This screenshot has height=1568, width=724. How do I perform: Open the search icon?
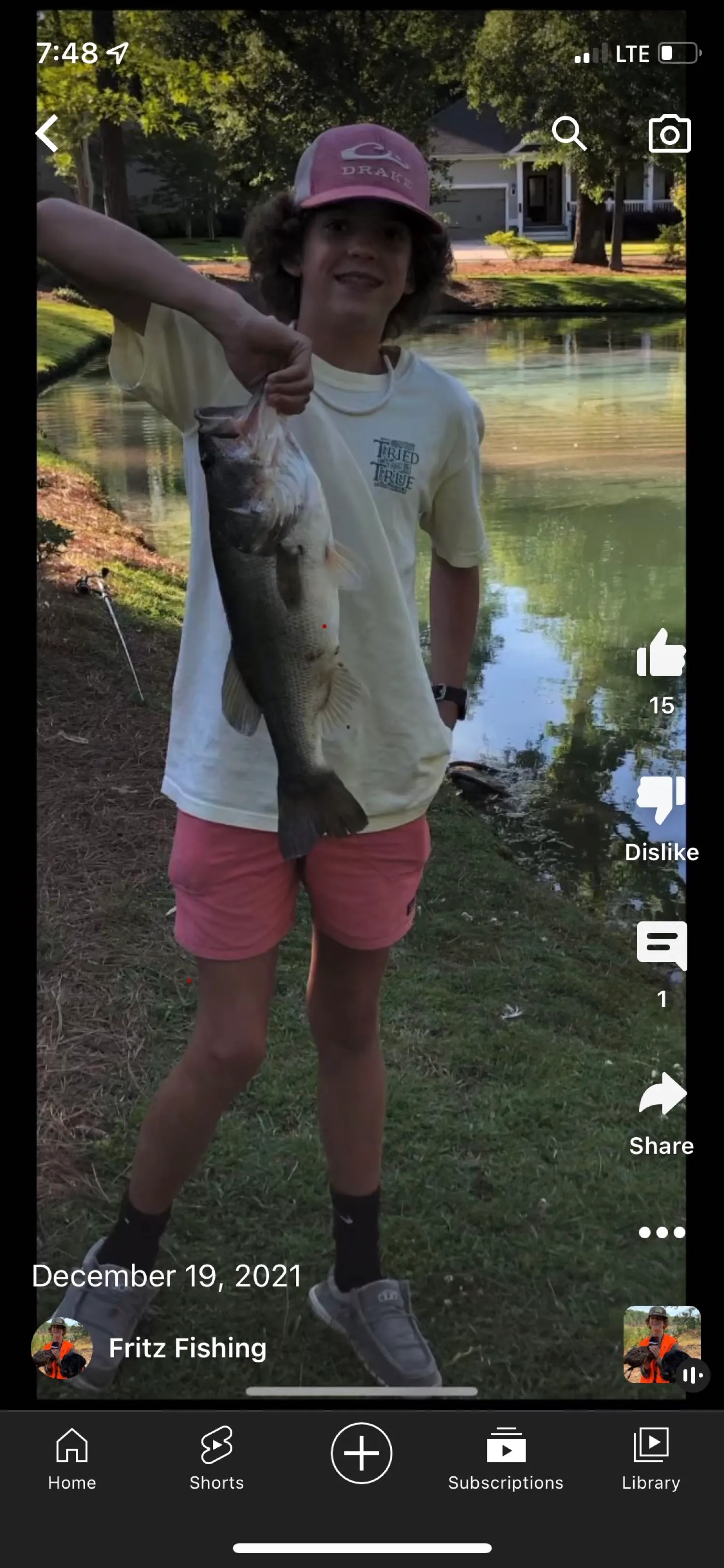(568, 133)
